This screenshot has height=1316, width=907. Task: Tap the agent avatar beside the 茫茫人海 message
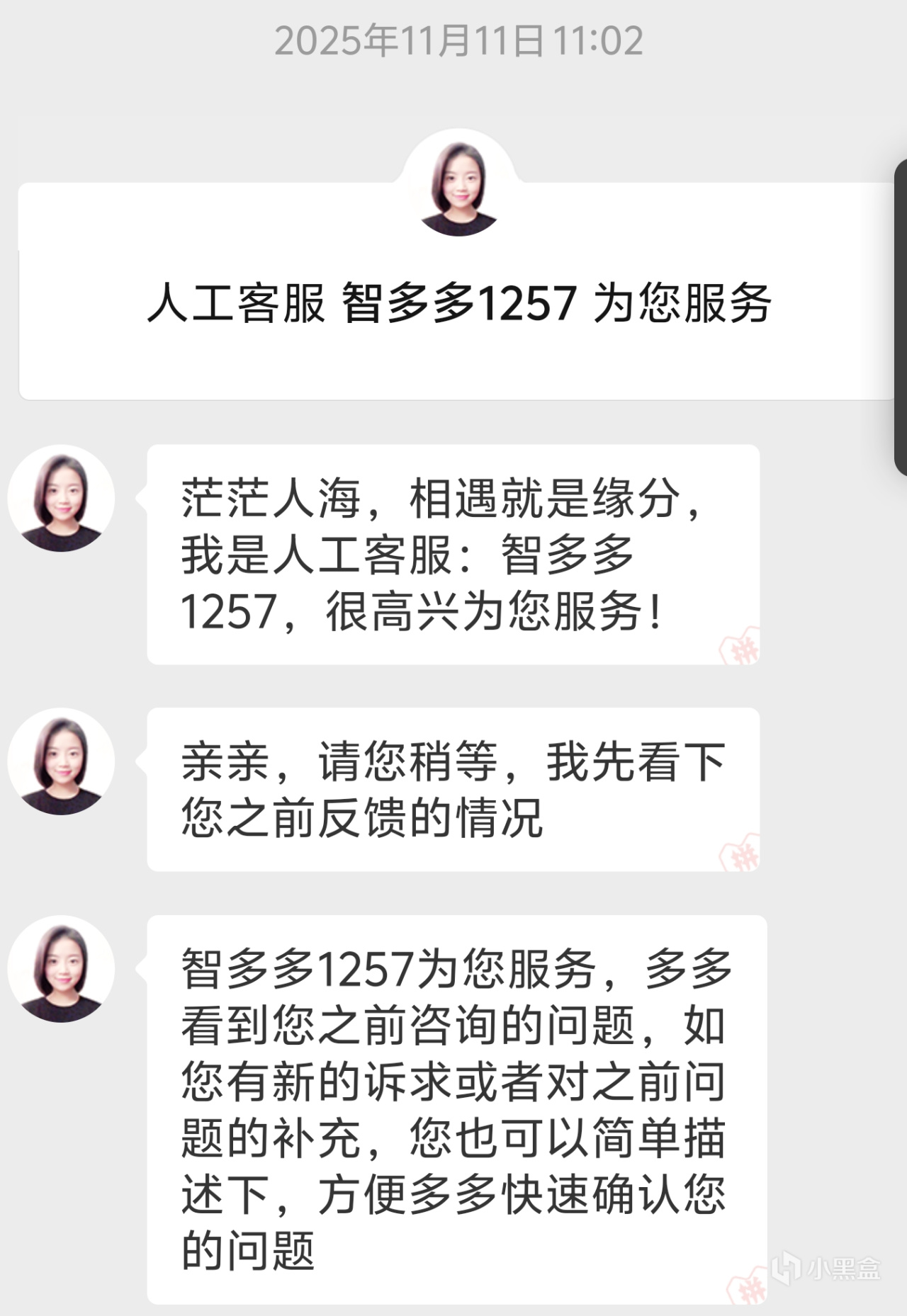[x=61, y=499]
